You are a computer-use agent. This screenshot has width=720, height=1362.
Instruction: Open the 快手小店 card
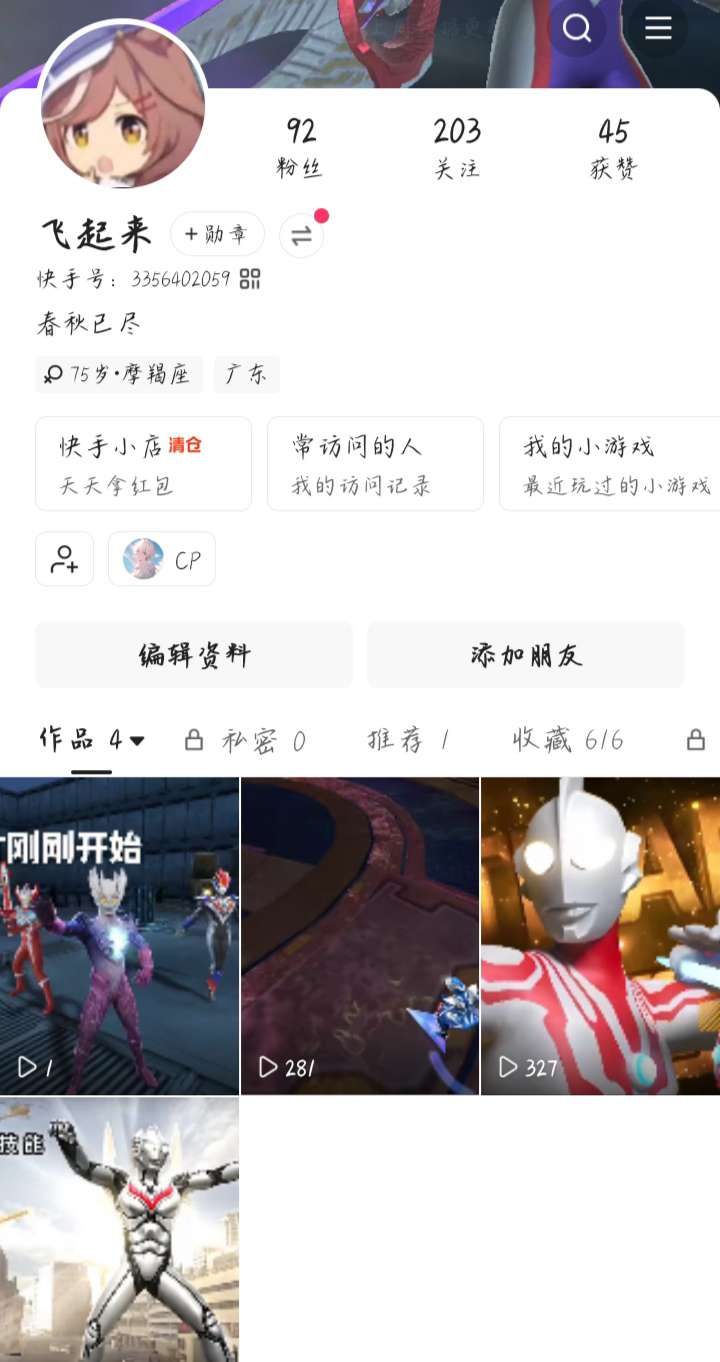143,464
